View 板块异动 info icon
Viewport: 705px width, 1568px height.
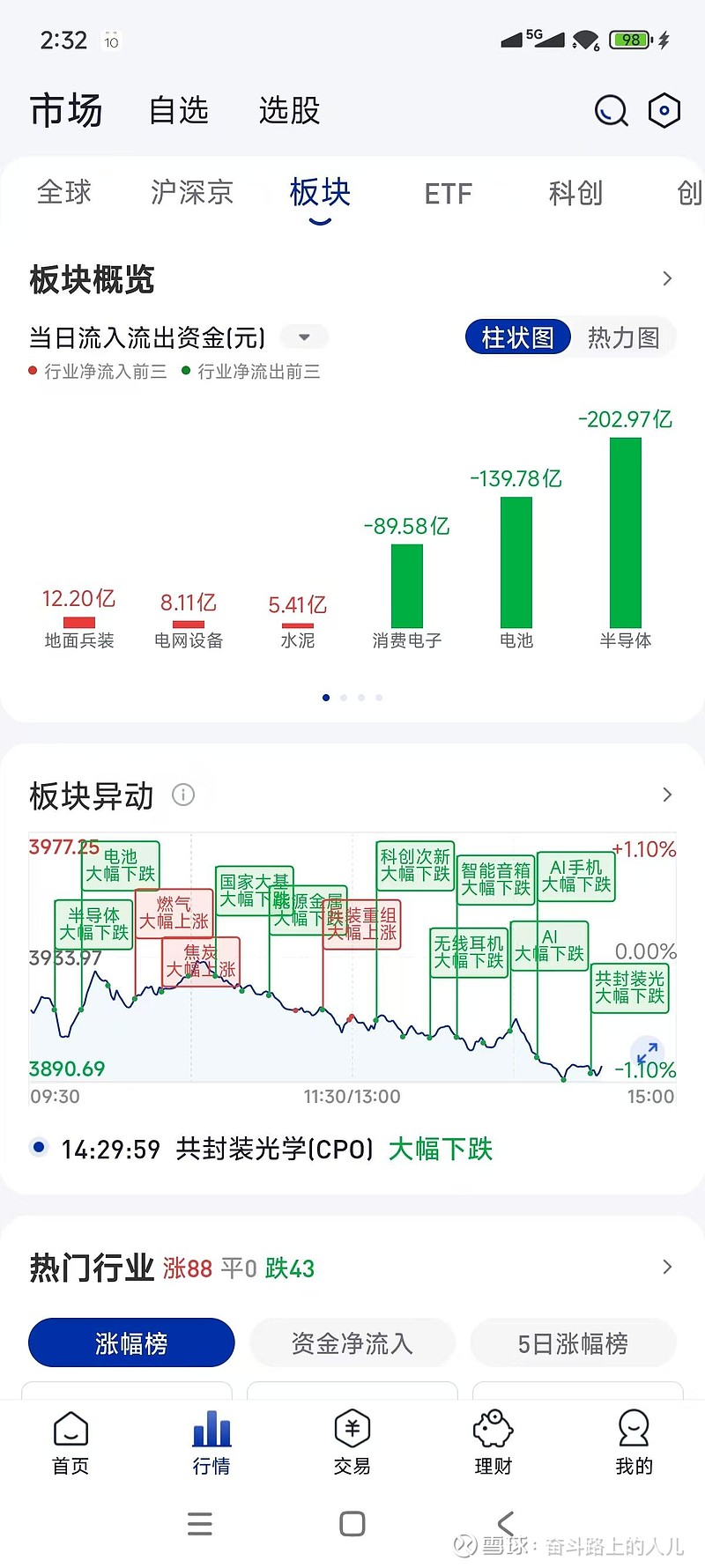pos(183,795)
